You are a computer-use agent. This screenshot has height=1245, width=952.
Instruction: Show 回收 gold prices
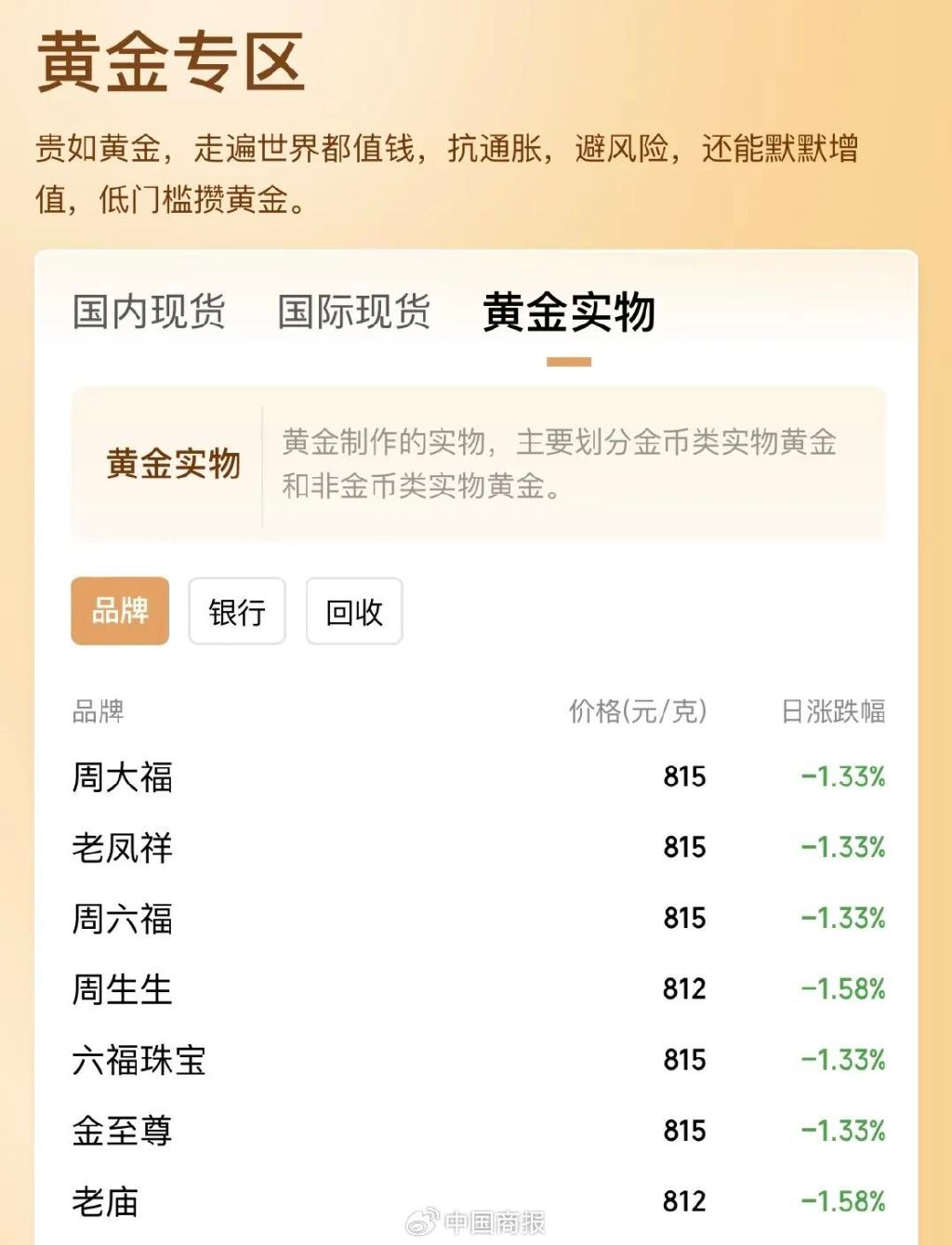[354, 611]
